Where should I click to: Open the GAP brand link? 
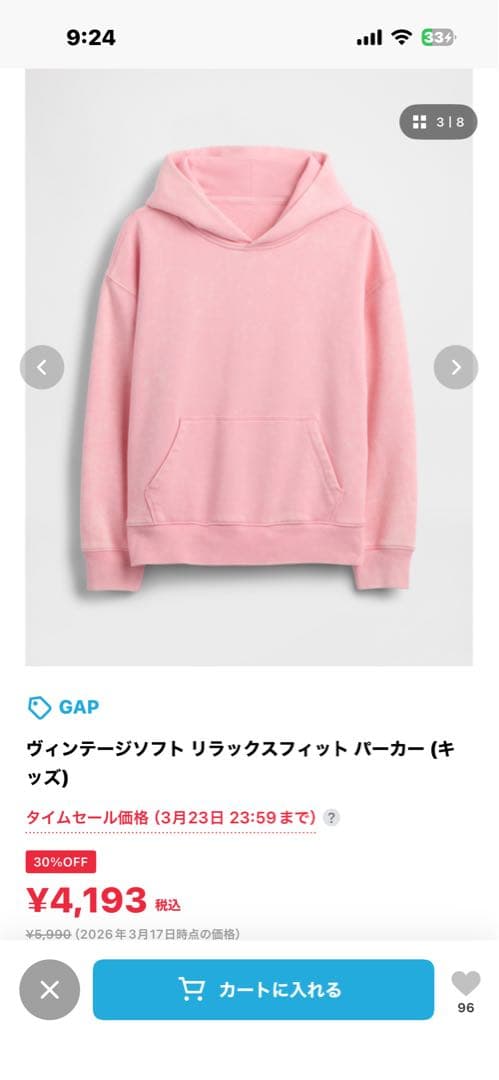tap(63, 707)
